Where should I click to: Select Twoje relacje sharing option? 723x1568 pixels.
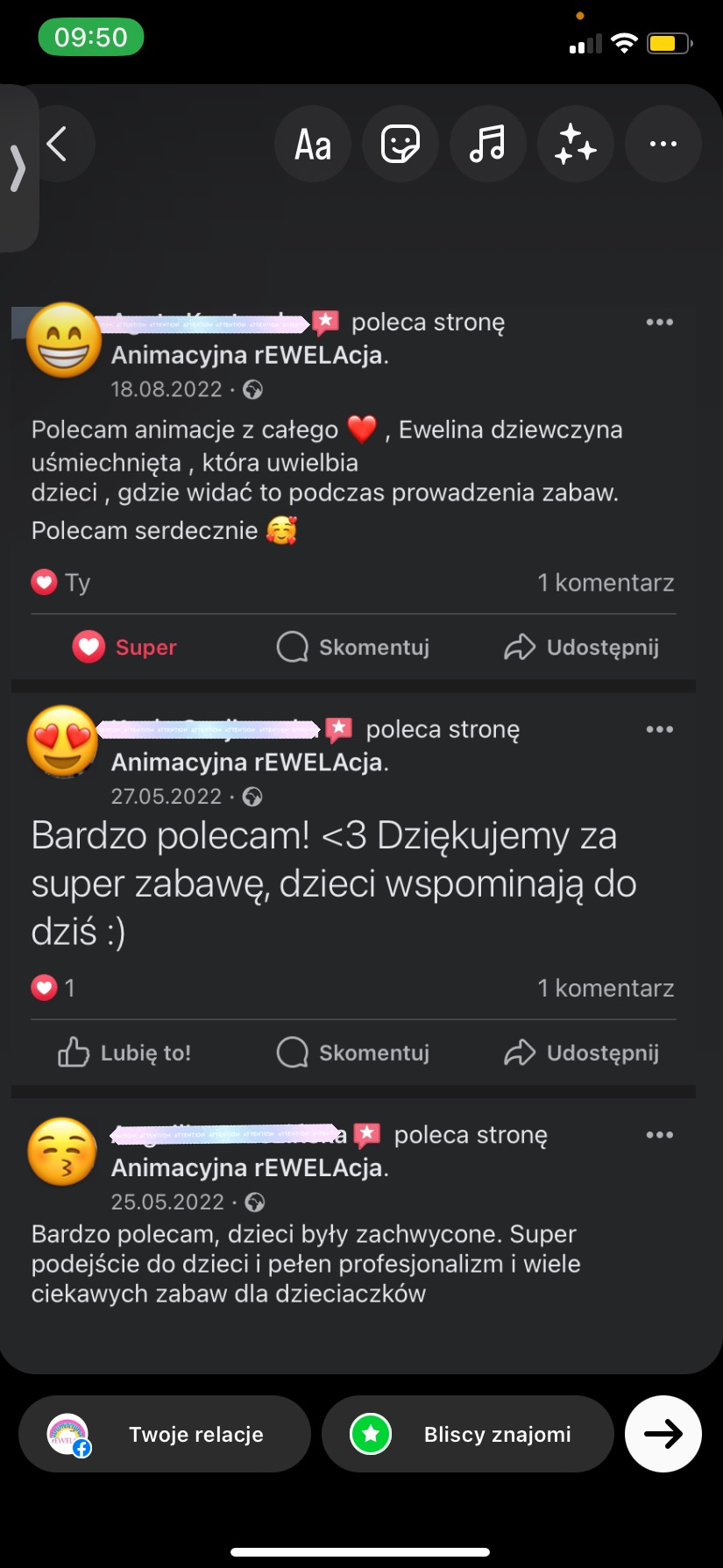(164, 1434)
